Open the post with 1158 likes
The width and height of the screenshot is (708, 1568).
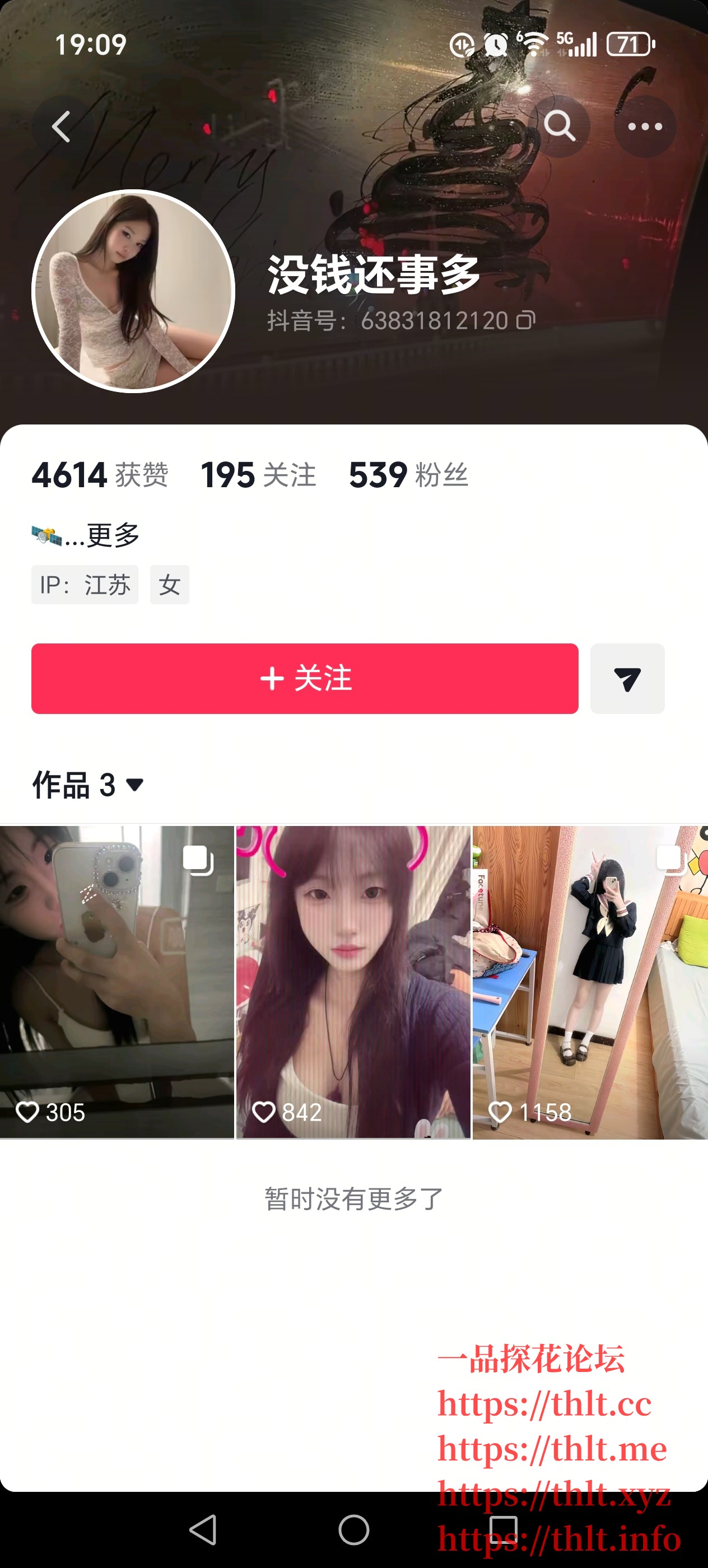pos(589,981)
